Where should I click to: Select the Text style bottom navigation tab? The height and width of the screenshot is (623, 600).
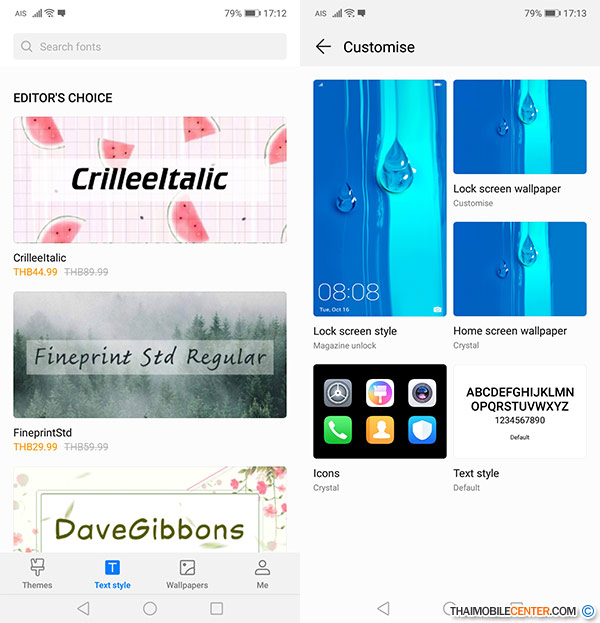pyautogui.click(x=112, y=574)
